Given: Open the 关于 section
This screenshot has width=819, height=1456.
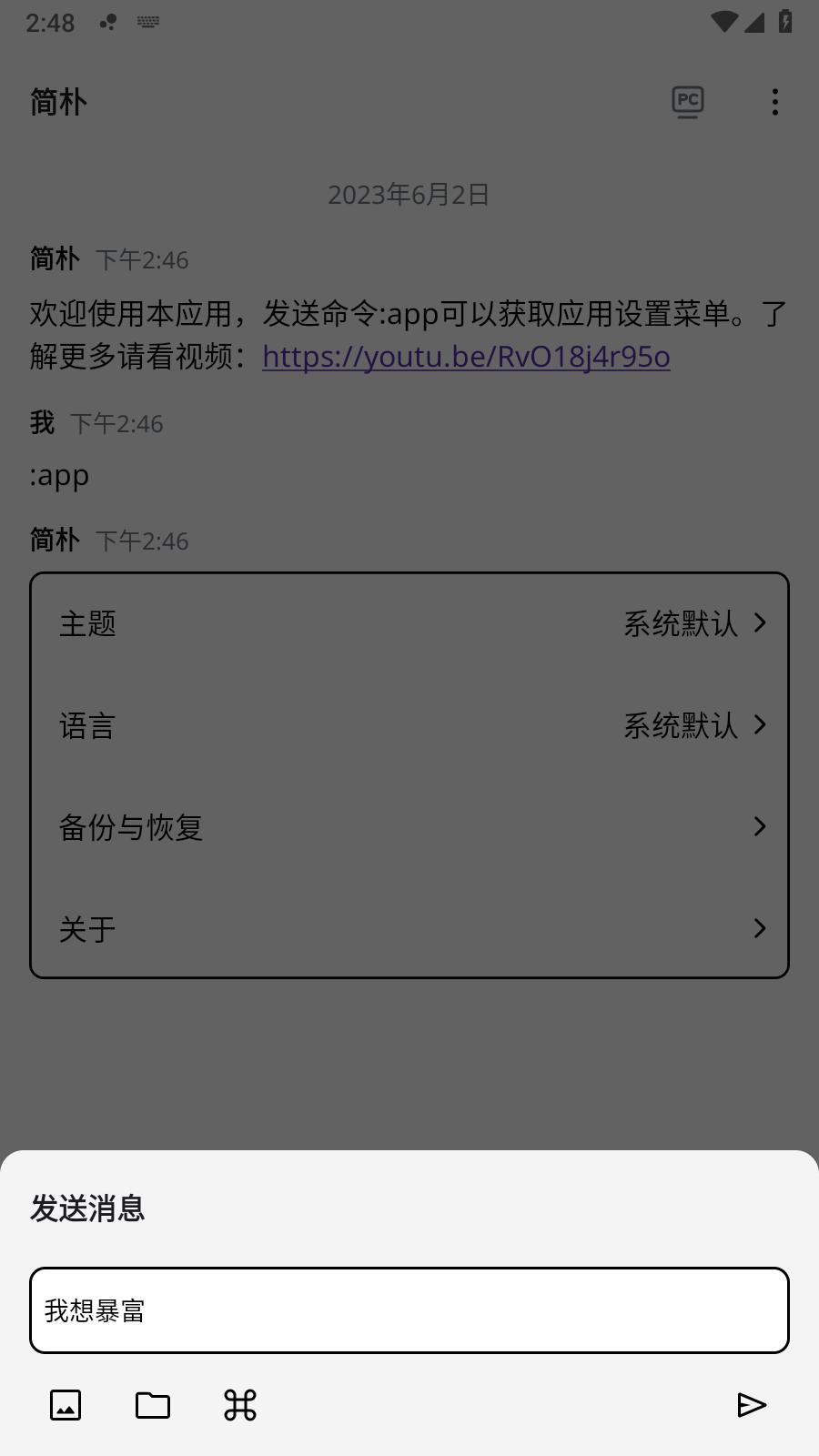Looking at the screenshot, I should coord(409,929).
